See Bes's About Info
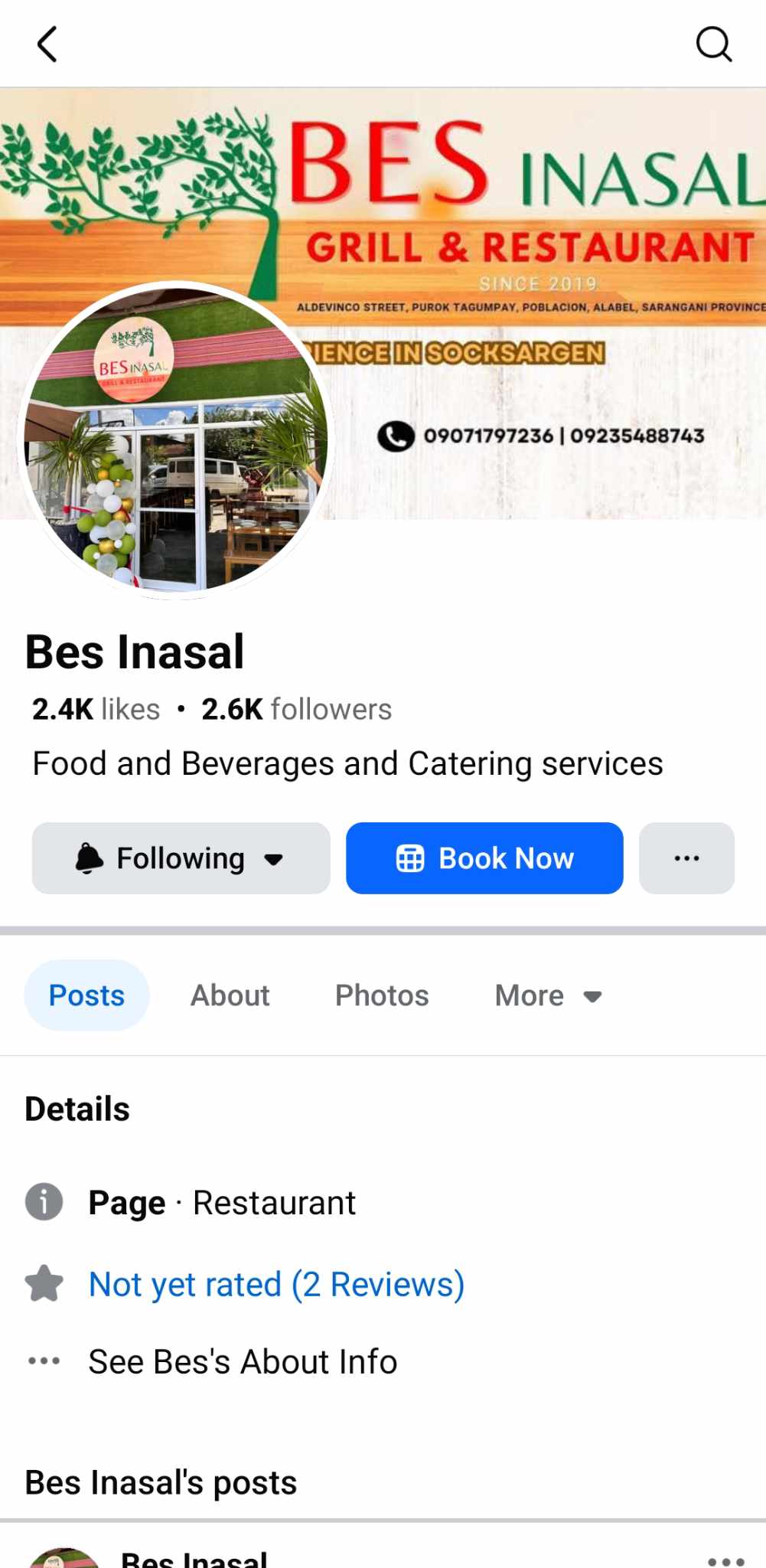766x1568 pixels. click(243, 1361)
